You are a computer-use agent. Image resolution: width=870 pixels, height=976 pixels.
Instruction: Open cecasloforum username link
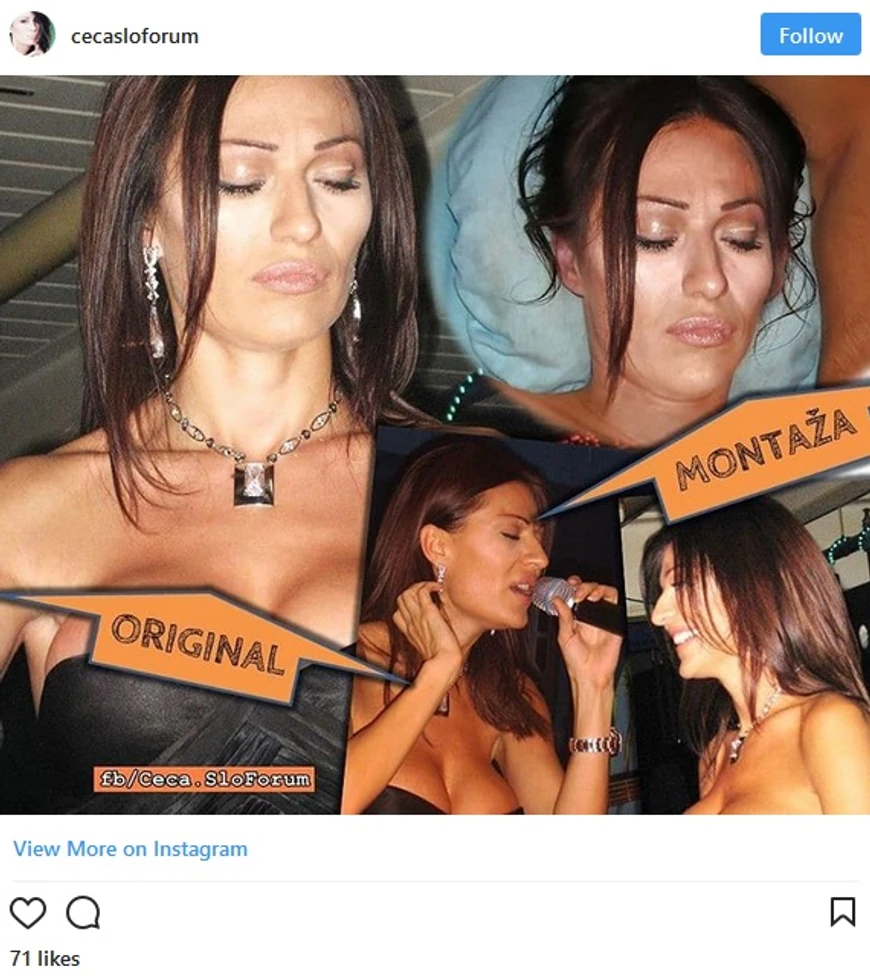click(134, 36)
